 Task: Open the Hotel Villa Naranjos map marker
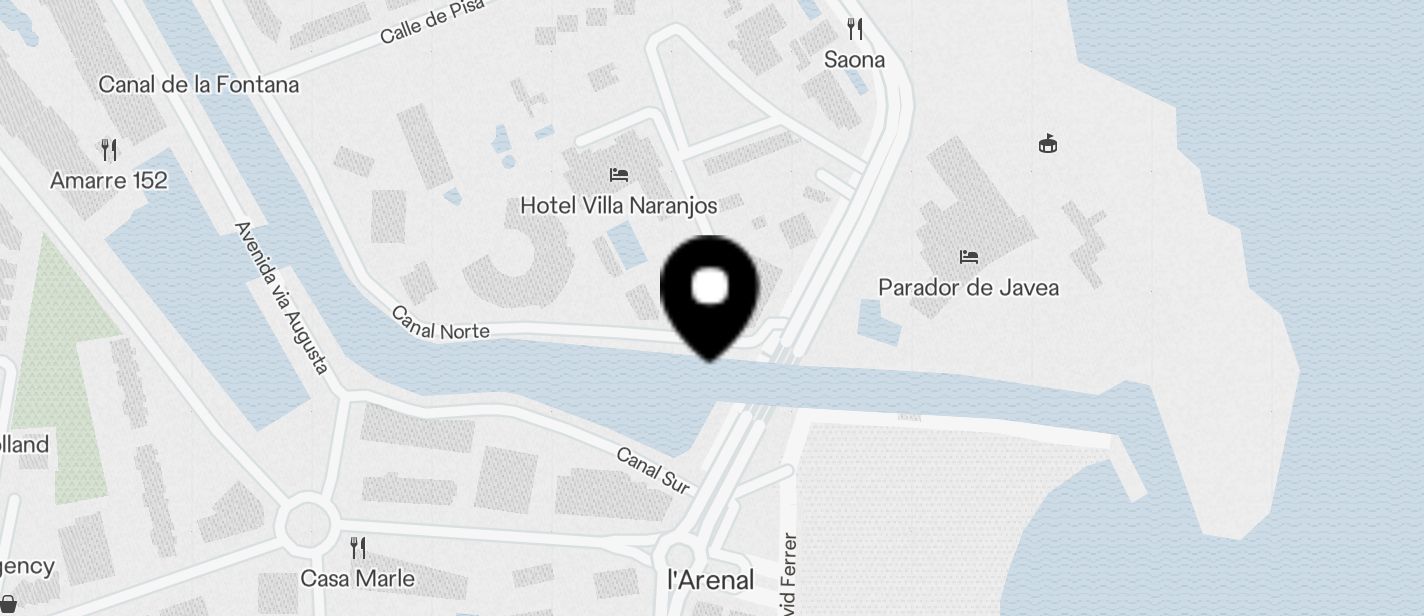coord(619,176)
